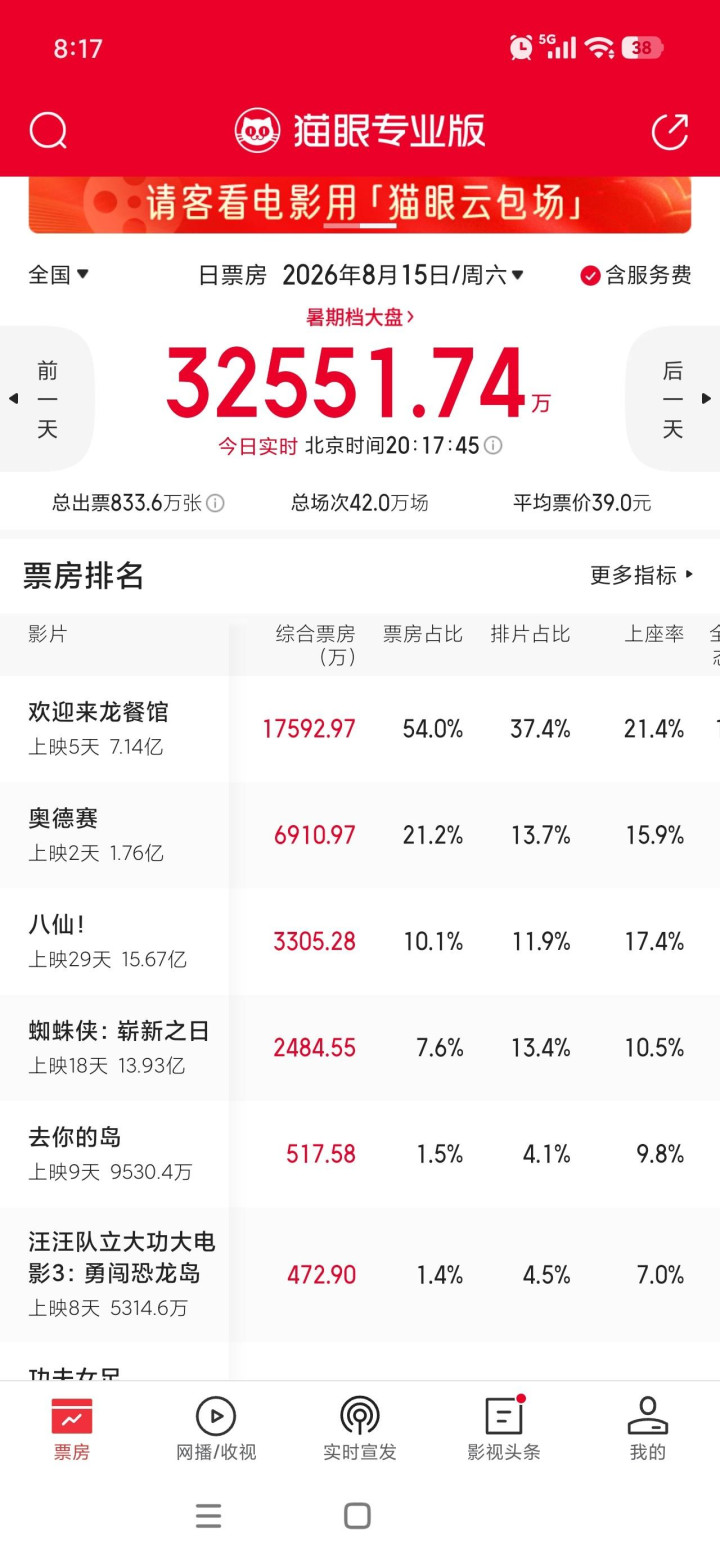
Task: Switch to the 网播/收视 tab
Action: click(216, 1429)
